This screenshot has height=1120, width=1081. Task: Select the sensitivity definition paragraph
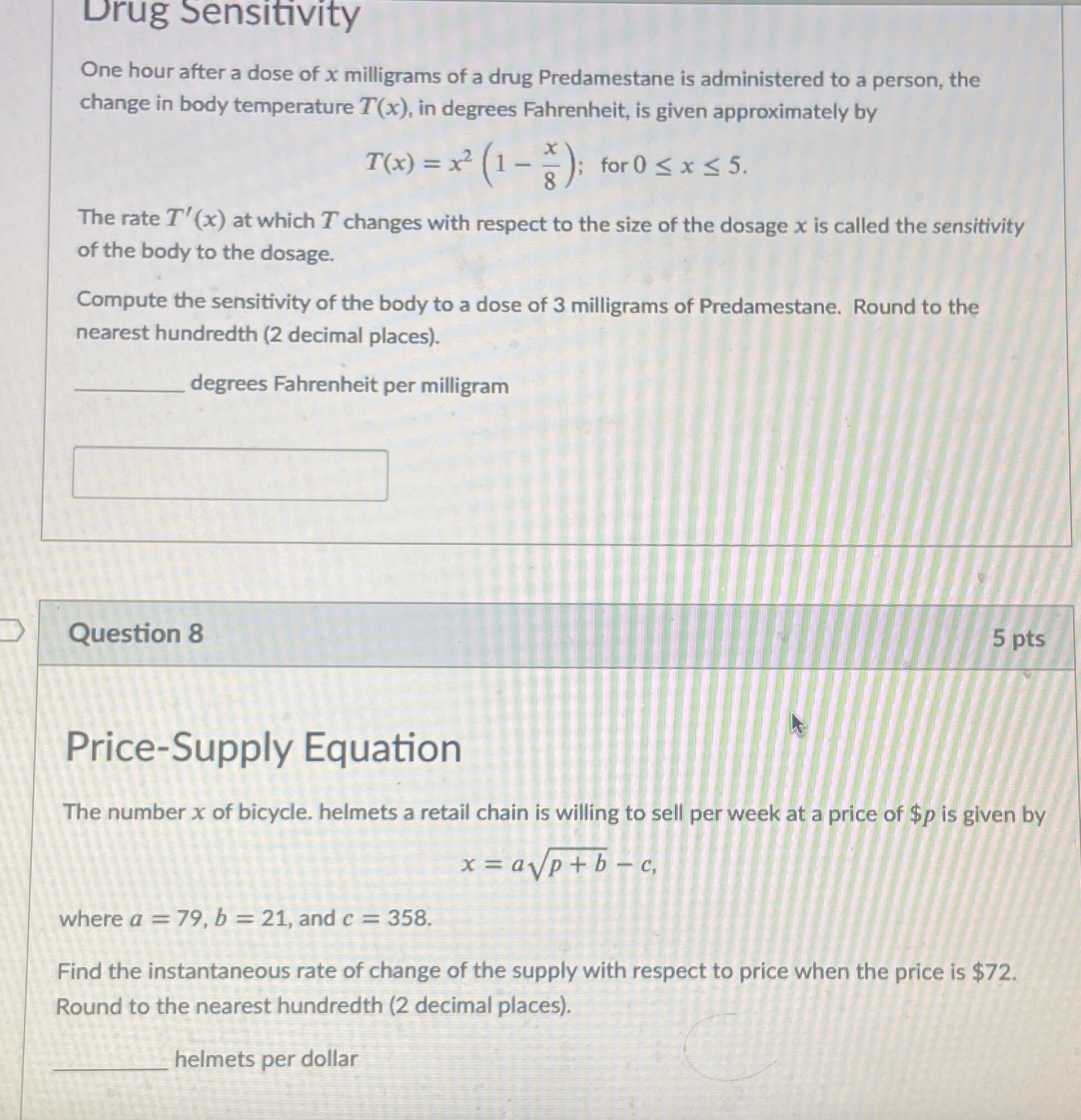452,236
